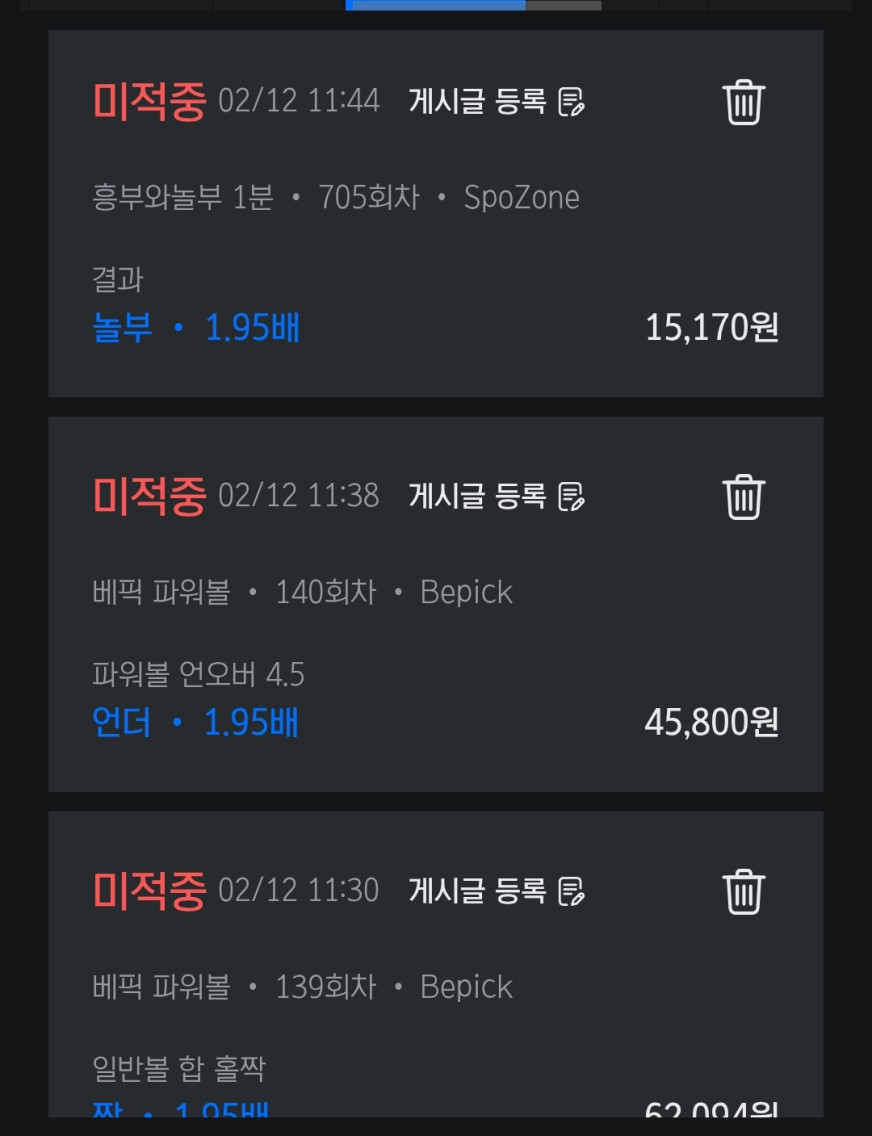The width and height of the screenshot is (872, 1136).
Task: Remove the 139회차 Bepick bet record
Action: click(x=743, y=891)
